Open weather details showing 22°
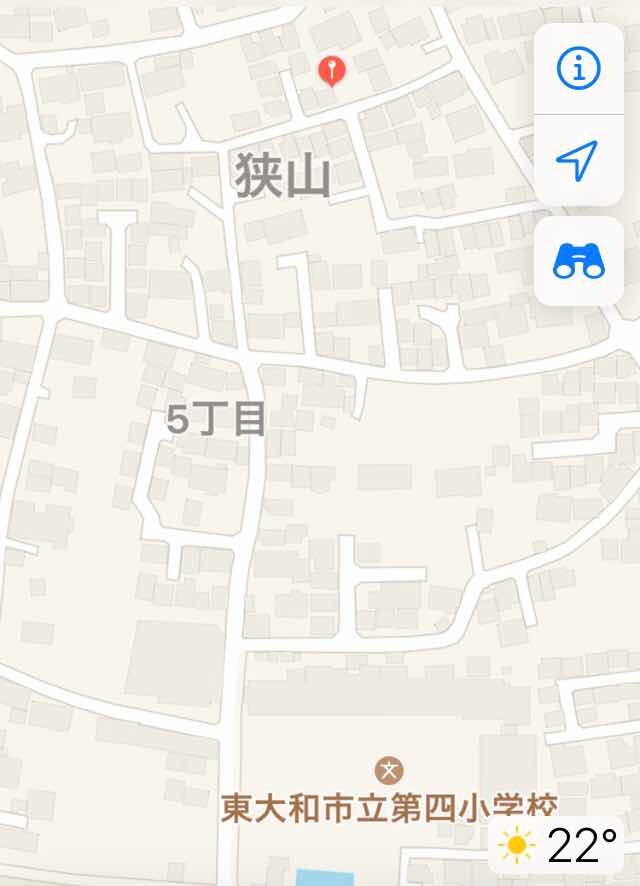Viewport: 640px width, 886px height. [562, 846]
